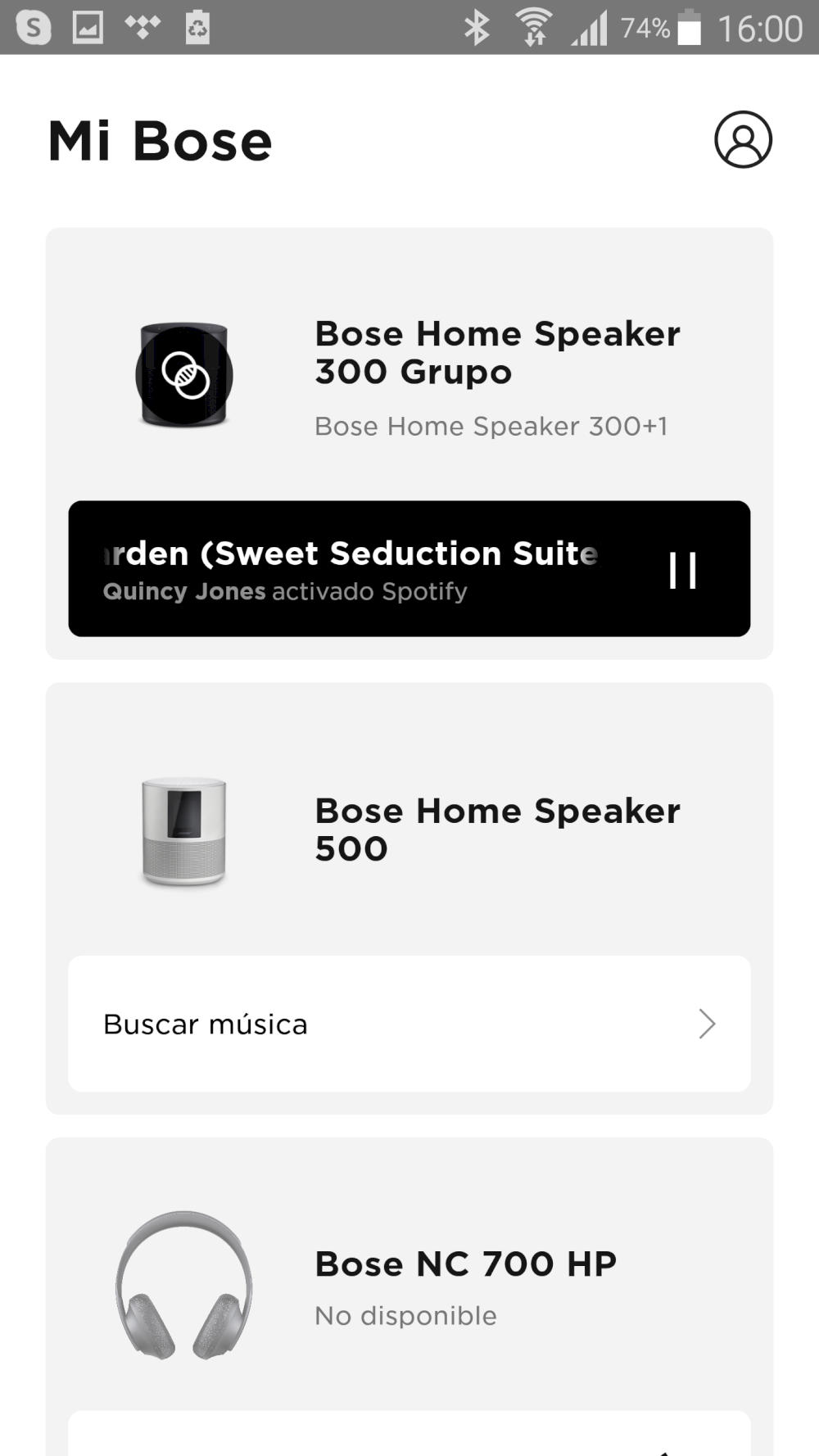Image resolution: width=819 pixels, height=1456 pixels.
Task: Open the account profile icon
Action: 743,140
